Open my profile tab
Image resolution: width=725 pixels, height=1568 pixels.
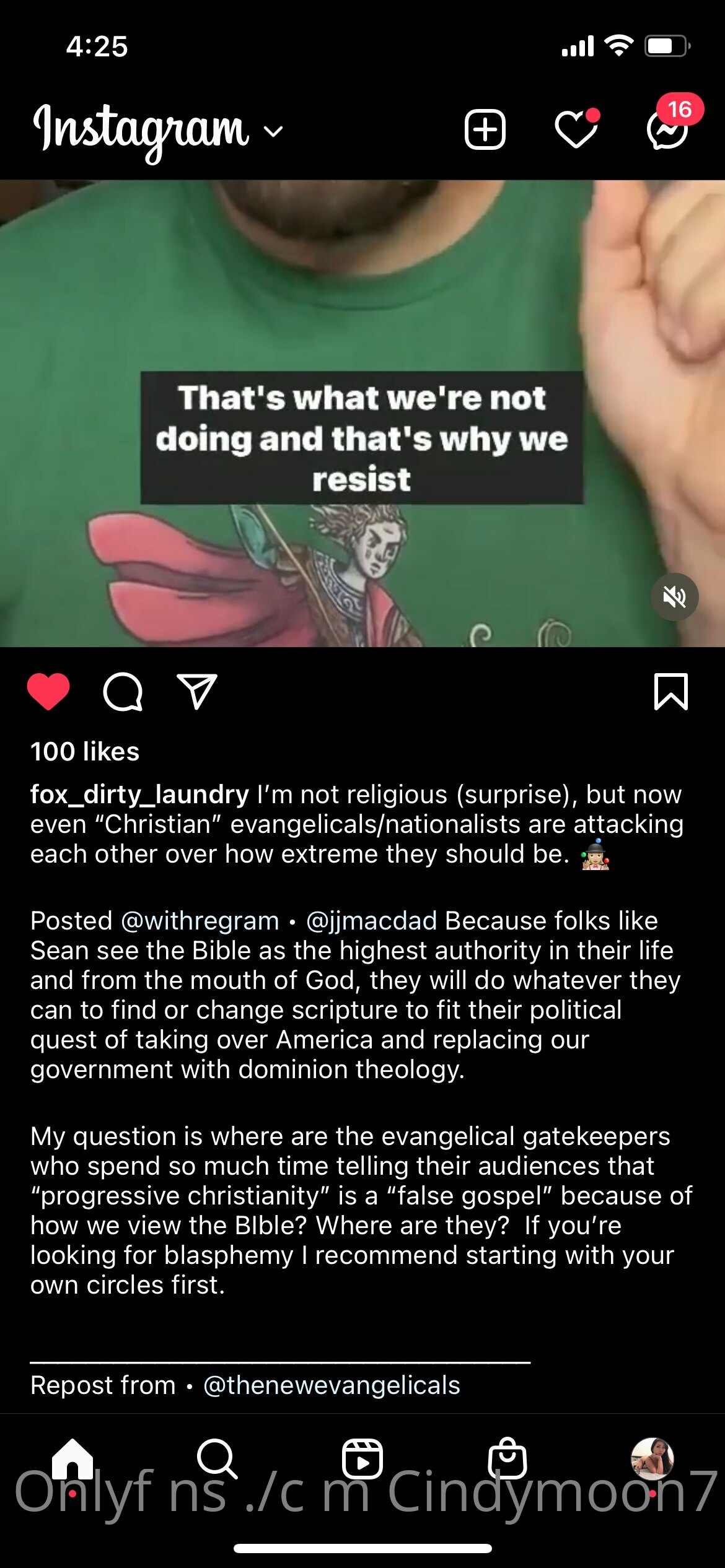(x=652, y=1459)
